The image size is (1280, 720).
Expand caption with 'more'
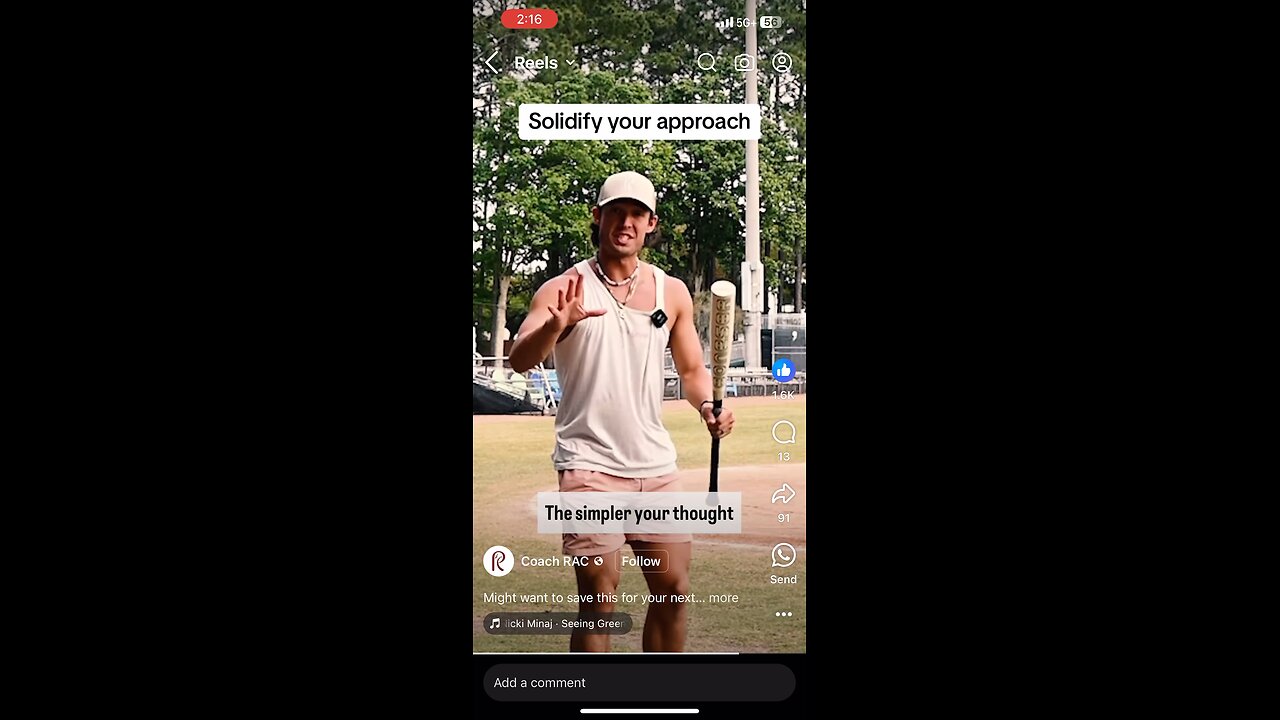[x=724, y=598]
